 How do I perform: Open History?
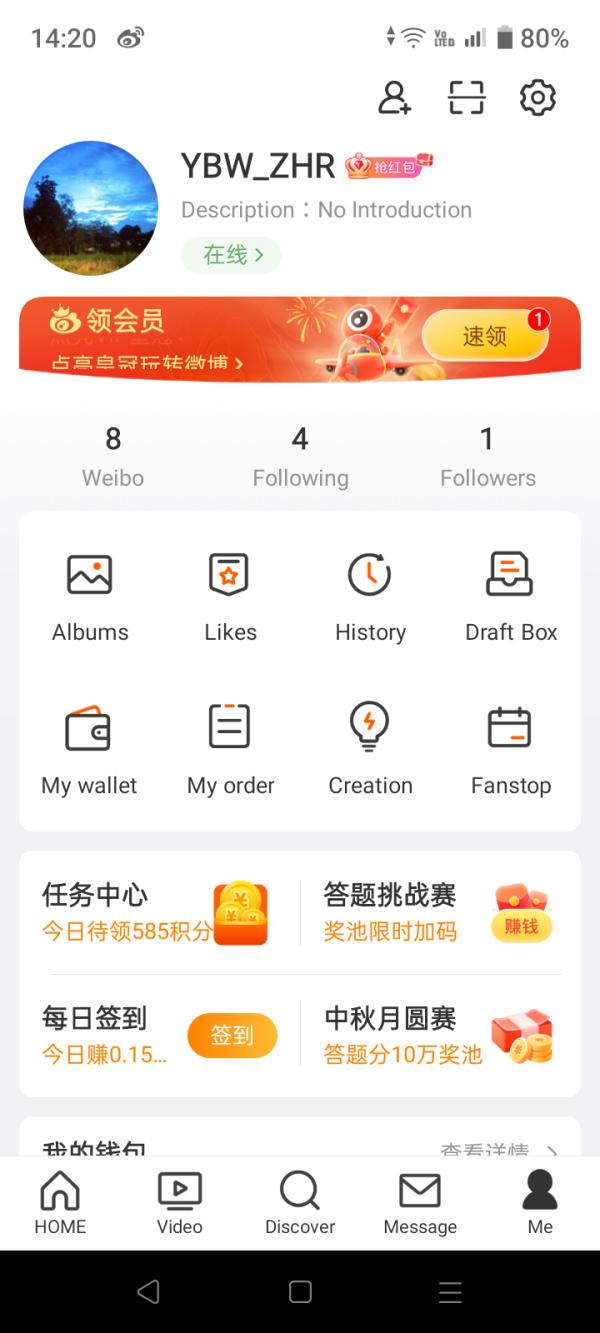pyautogui.click(x=370, y=597)
